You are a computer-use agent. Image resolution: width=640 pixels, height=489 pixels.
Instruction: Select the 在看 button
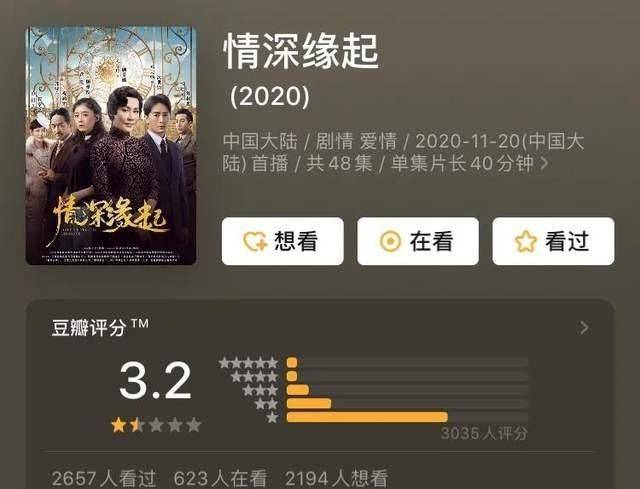pyautogui.click(x=418, y=241)
